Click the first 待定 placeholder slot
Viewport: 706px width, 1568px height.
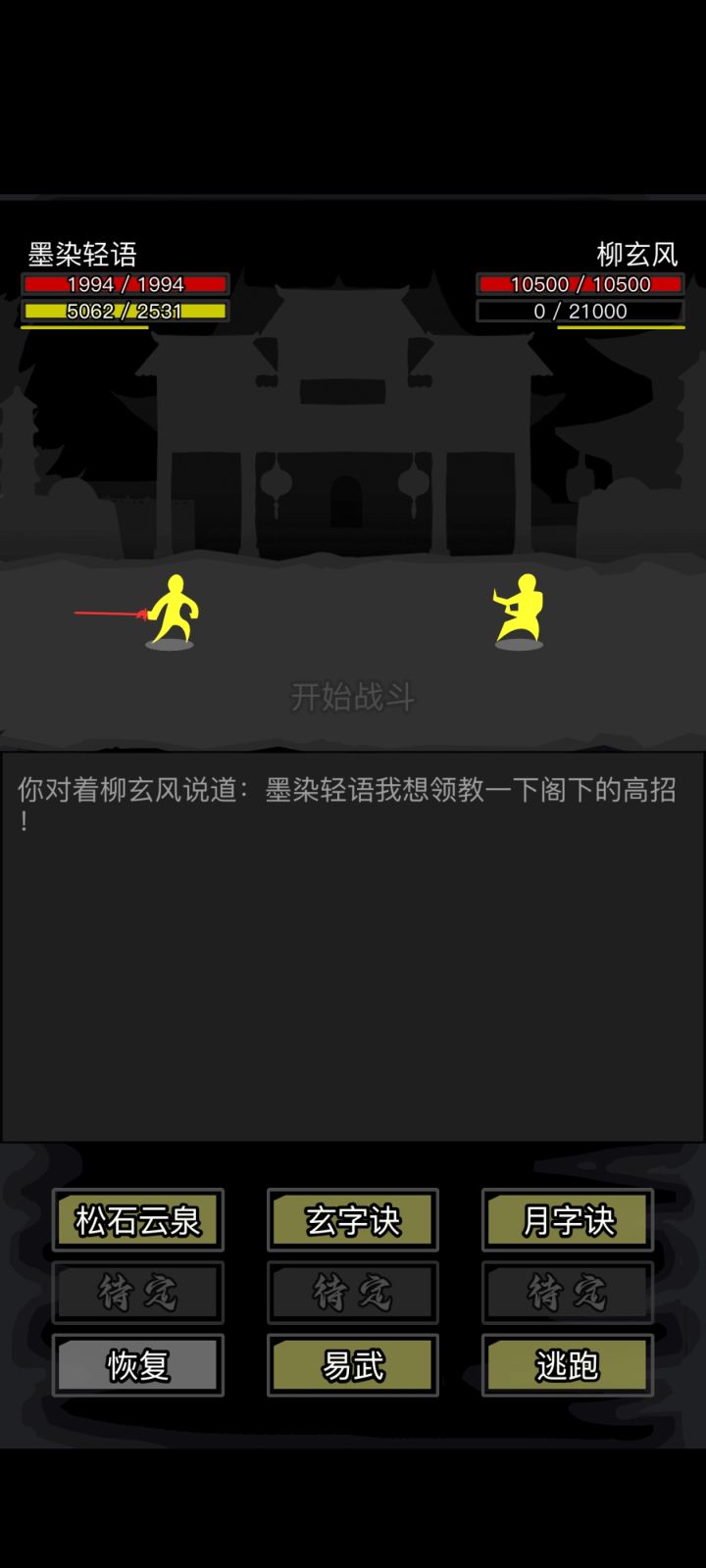pyautogui.click(x=137, y=1292)
